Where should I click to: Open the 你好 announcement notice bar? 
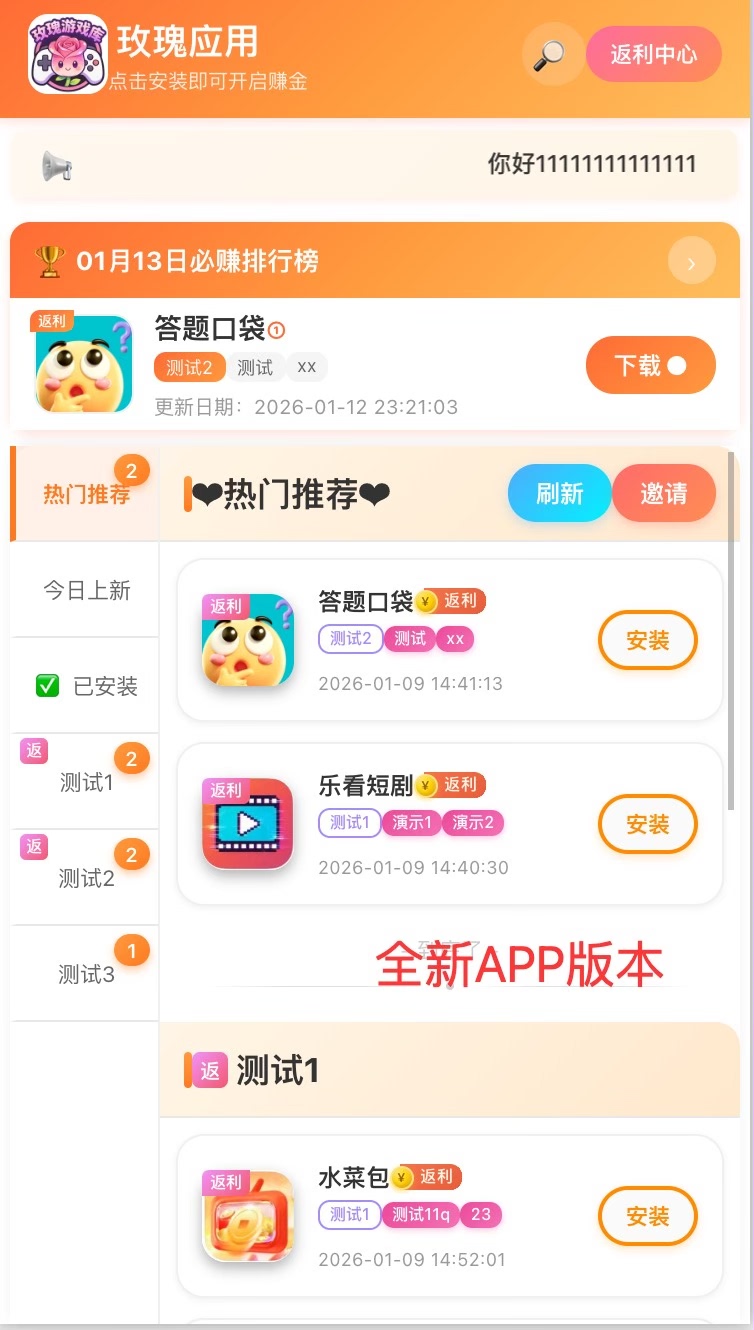click(x=374, y=165)
